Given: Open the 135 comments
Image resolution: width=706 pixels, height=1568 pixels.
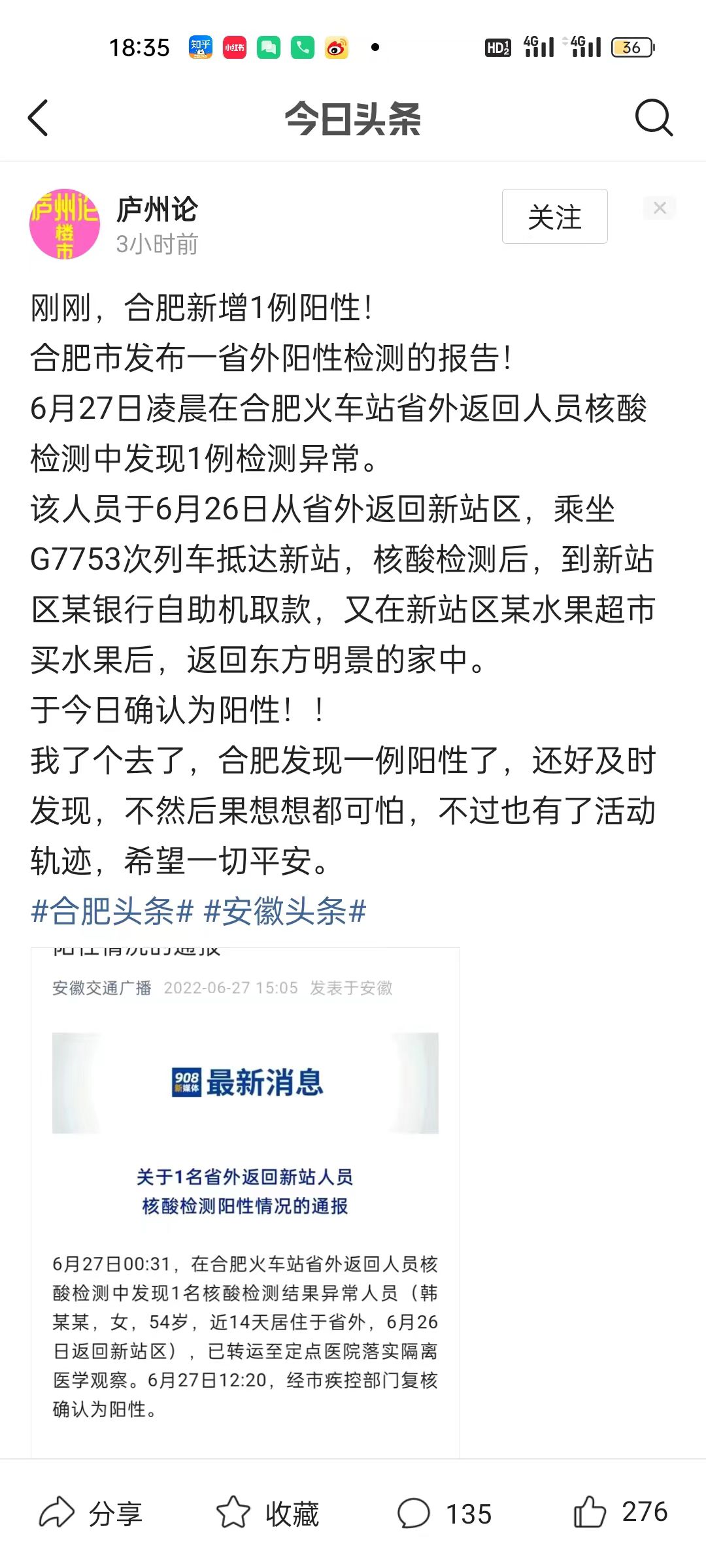Looking at the screenshot, I should coord(444,1513).
